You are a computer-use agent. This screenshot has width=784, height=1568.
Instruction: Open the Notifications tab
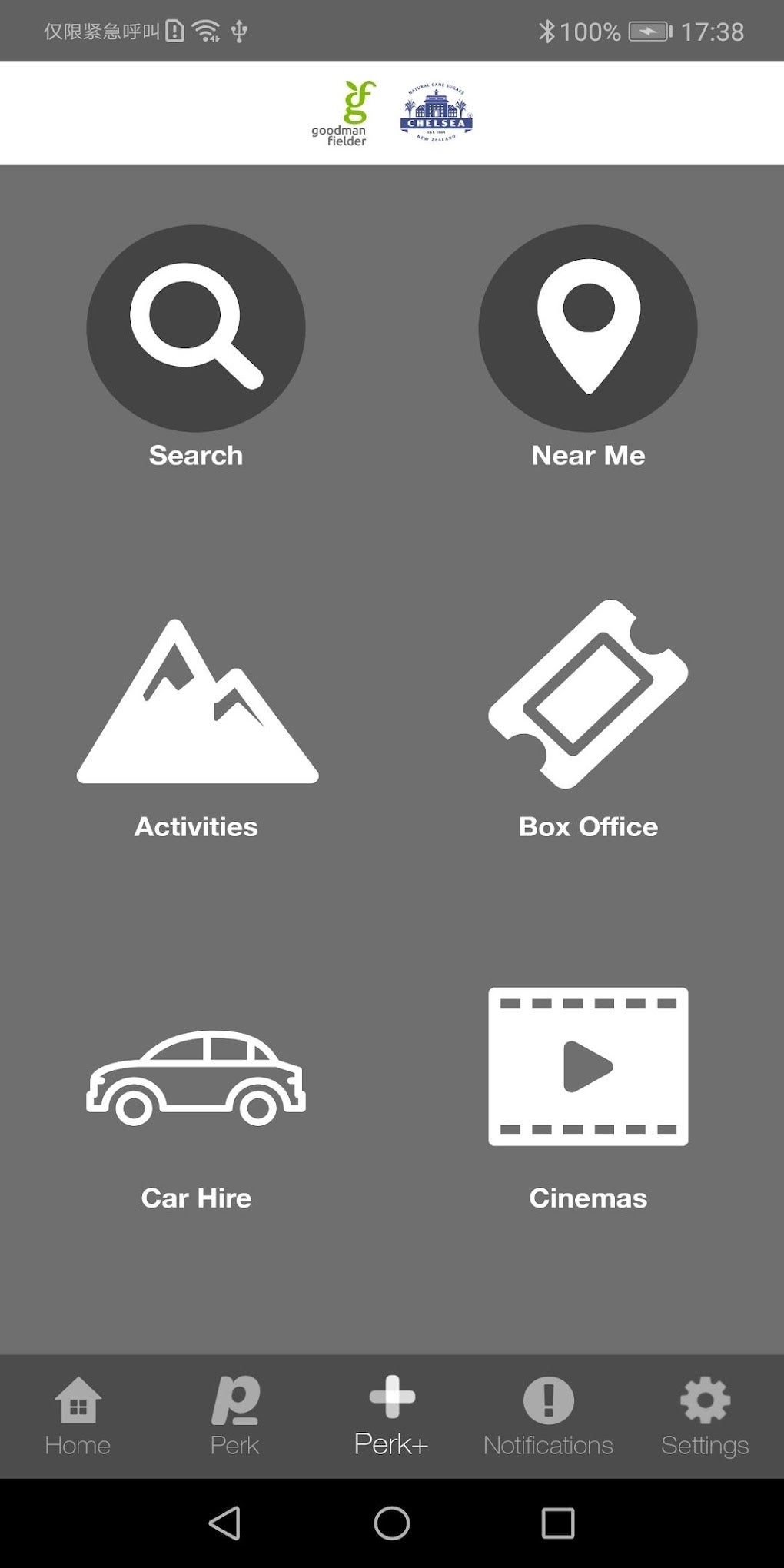548,1416
